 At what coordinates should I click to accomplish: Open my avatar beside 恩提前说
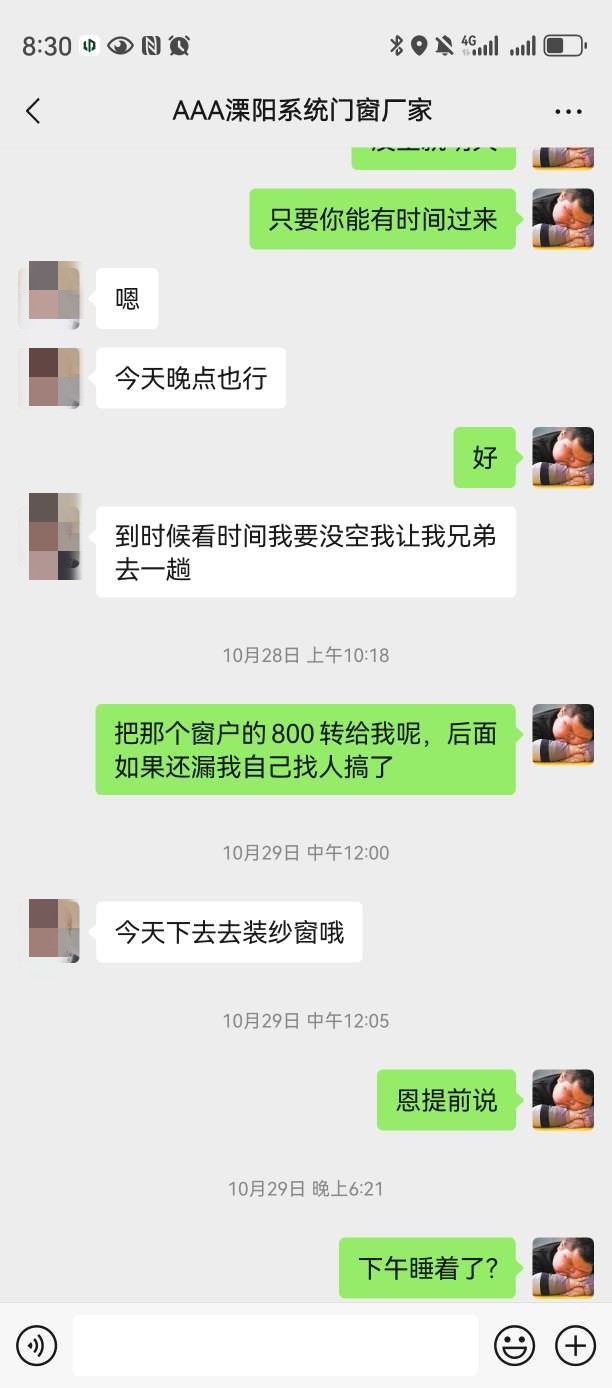[x=563, y=1100]
